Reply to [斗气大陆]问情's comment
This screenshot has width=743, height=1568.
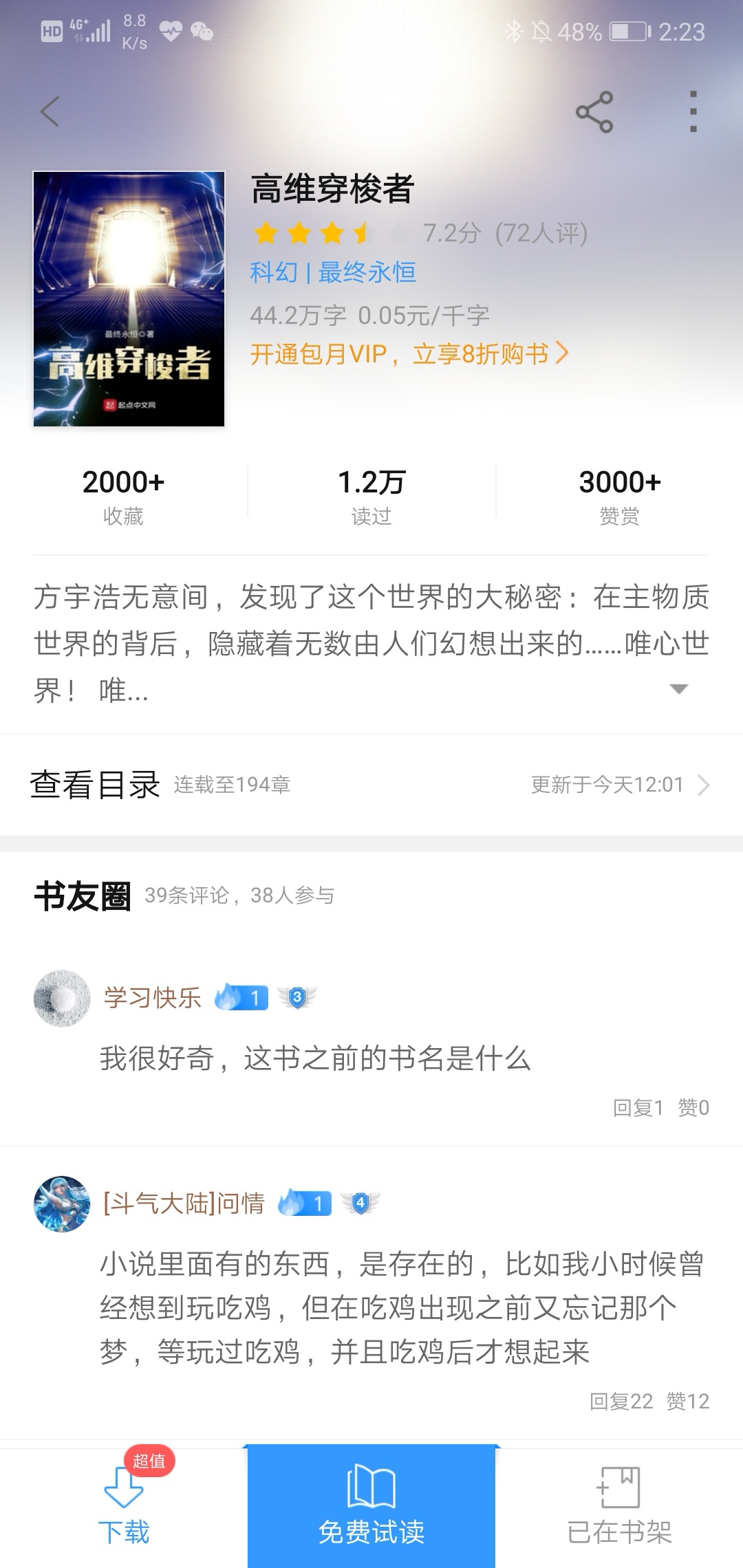click(x=621, y=1401)
